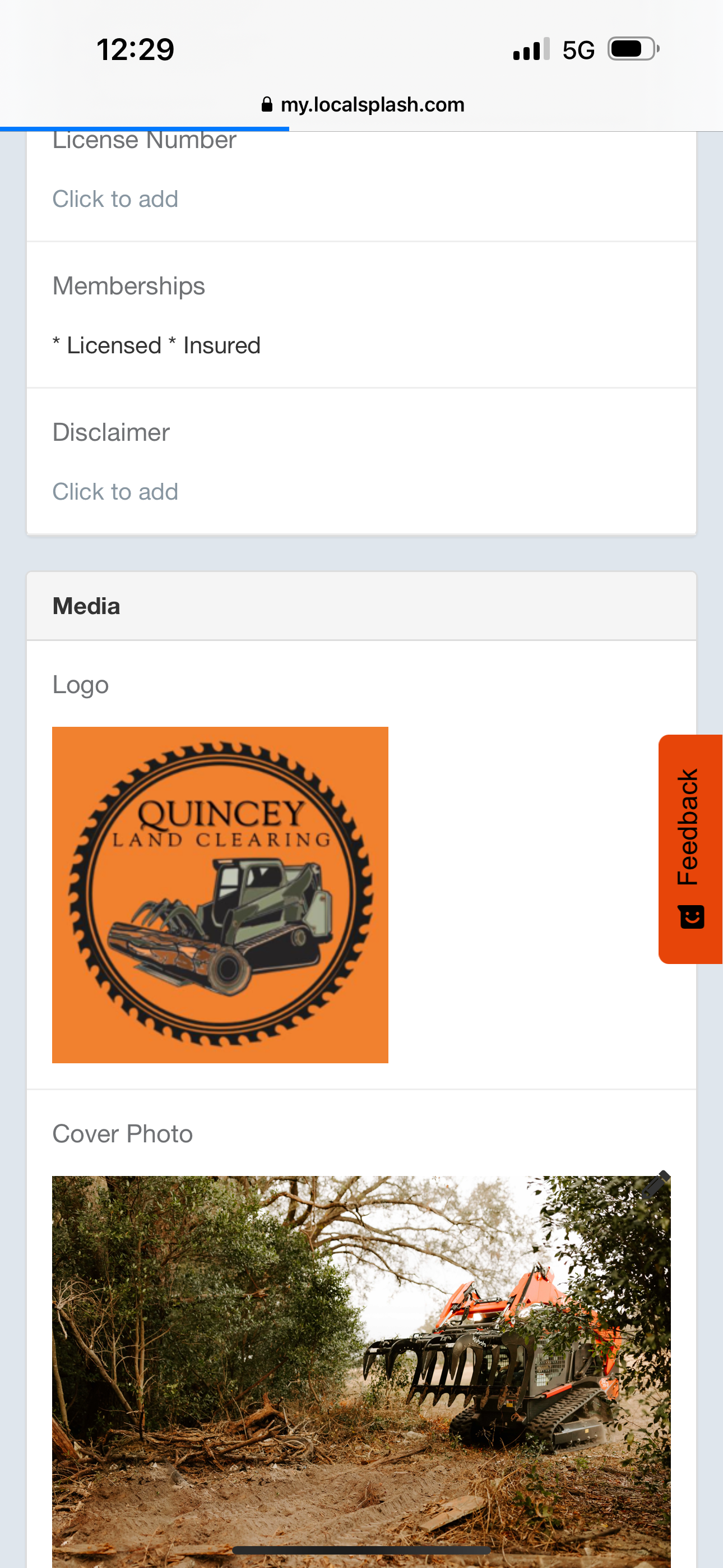Image resolution: width=723 pixels, height=1568 pixels.
Task: Edit cover photo with pencil icon
Action: (x=656, y=1184)
